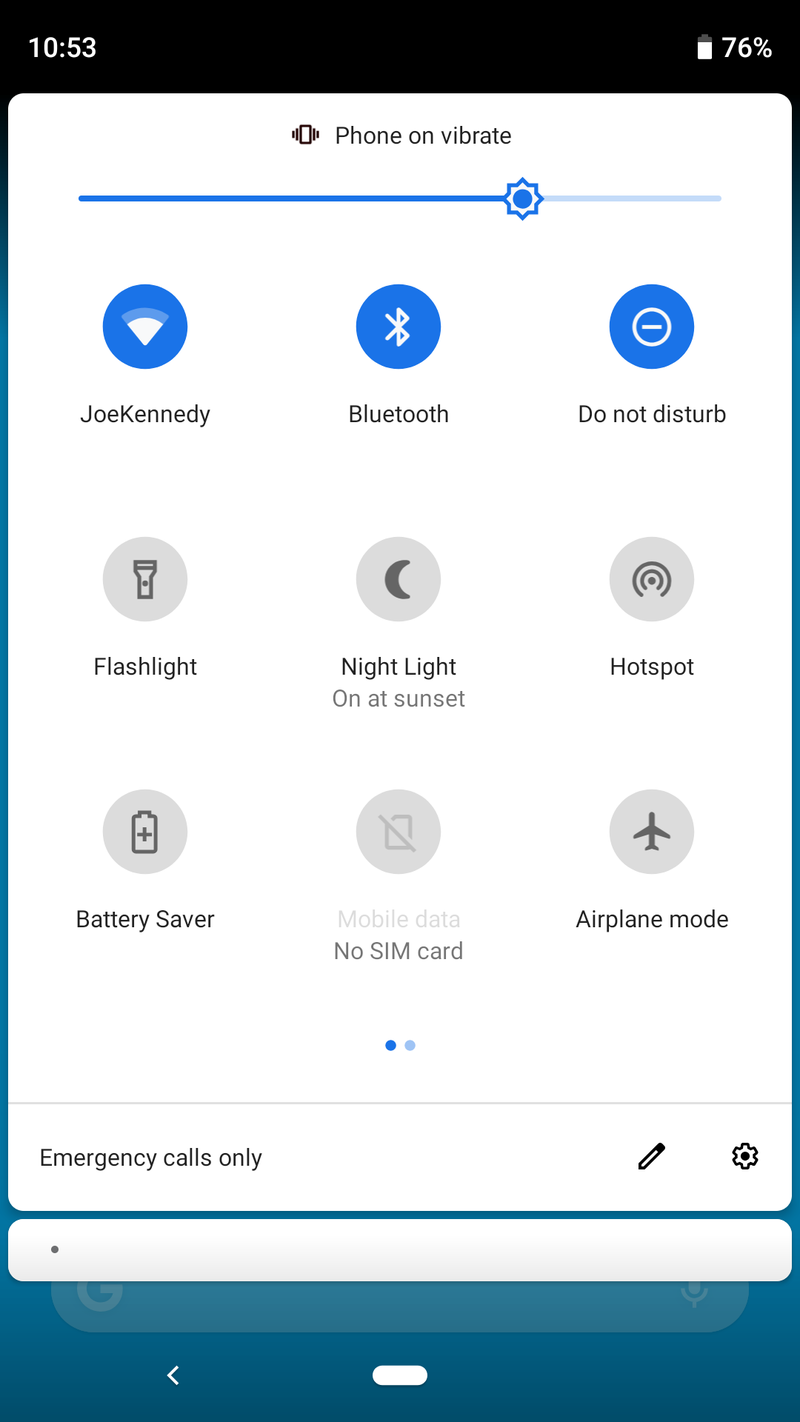This screenshot has height=1422, width=800.
Task: Tap the second page indicator dot
Action: pos(410,1045)
